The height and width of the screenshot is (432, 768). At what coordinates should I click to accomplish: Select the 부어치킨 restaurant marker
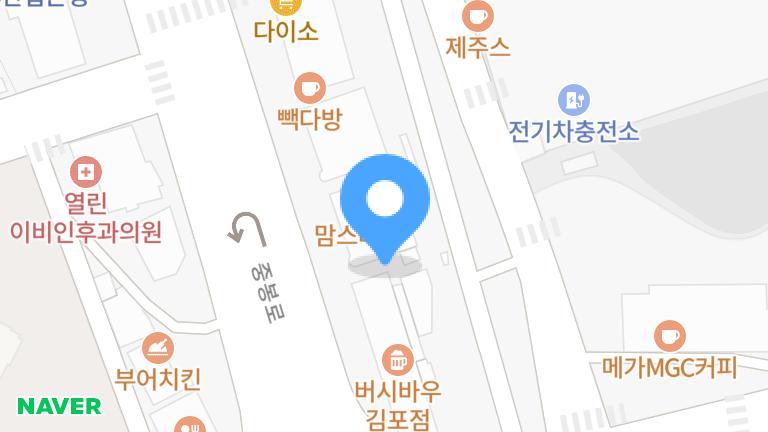pyautogui.click(x=158, y=348)
